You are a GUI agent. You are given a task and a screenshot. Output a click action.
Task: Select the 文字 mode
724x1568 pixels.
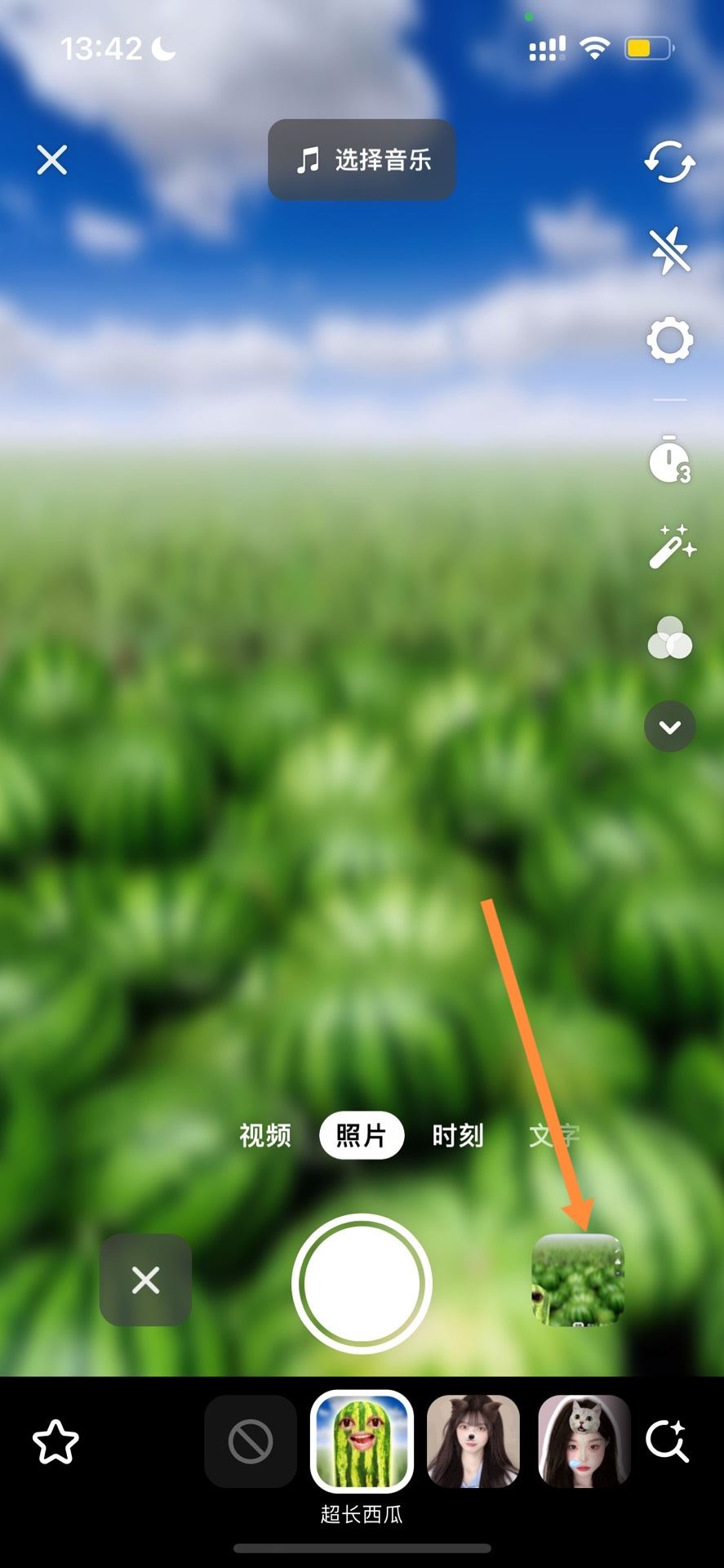554,1134
